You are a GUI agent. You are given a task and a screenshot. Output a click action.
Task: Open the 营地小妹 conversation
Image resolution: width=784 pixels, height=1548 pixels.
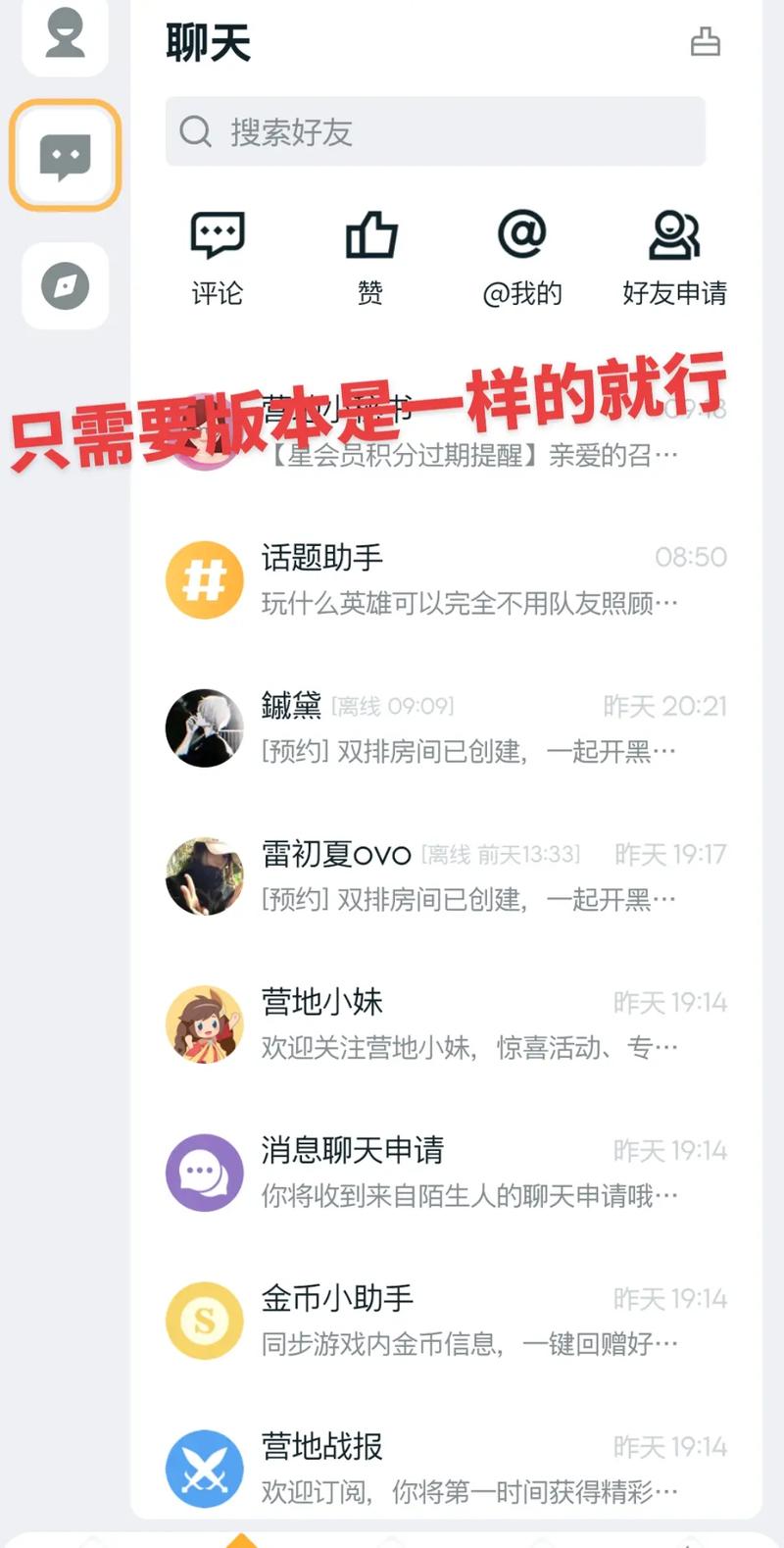(446, 1024)
